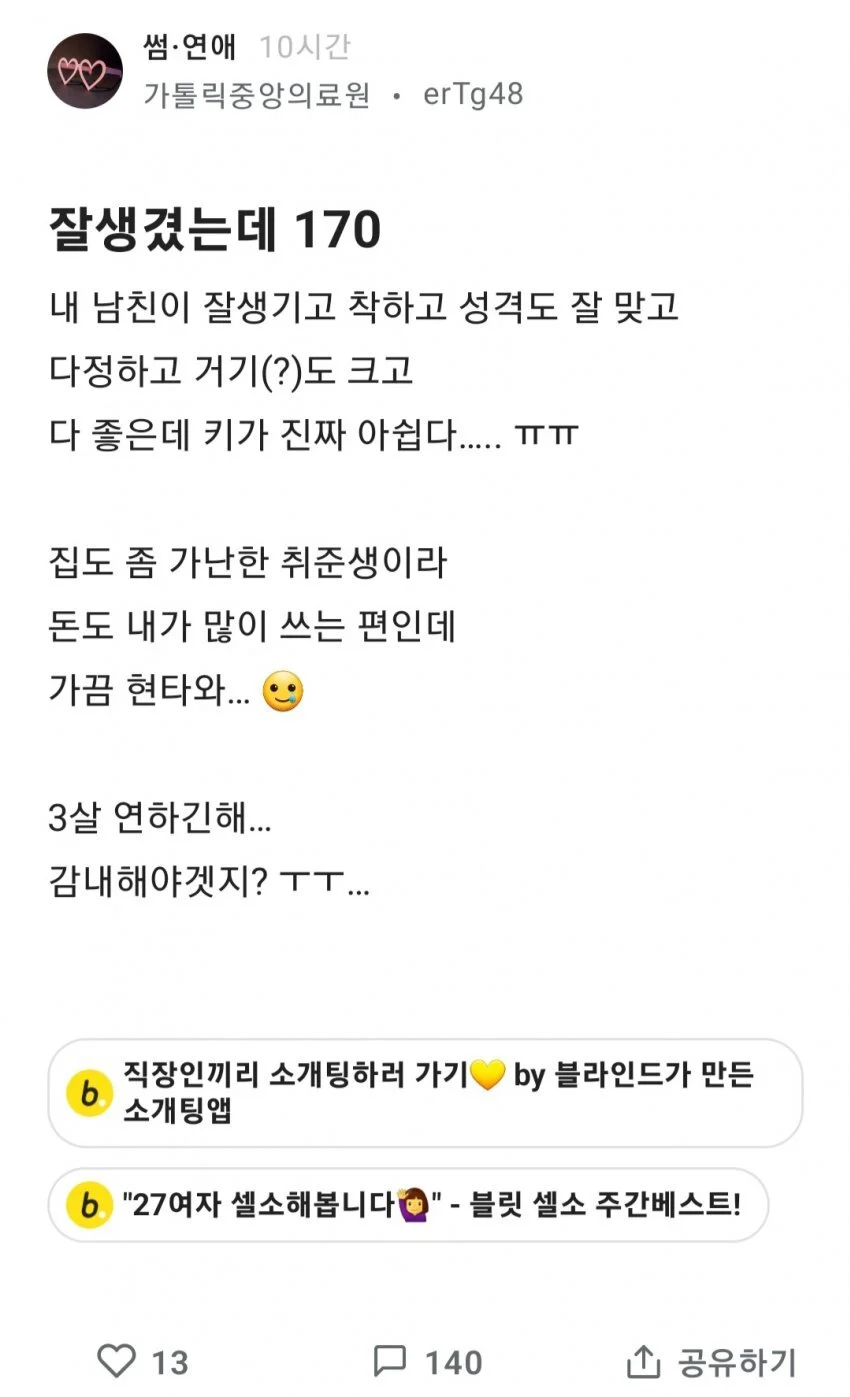
Task: Like this post with the heart icon
Action: [117, 1360]
